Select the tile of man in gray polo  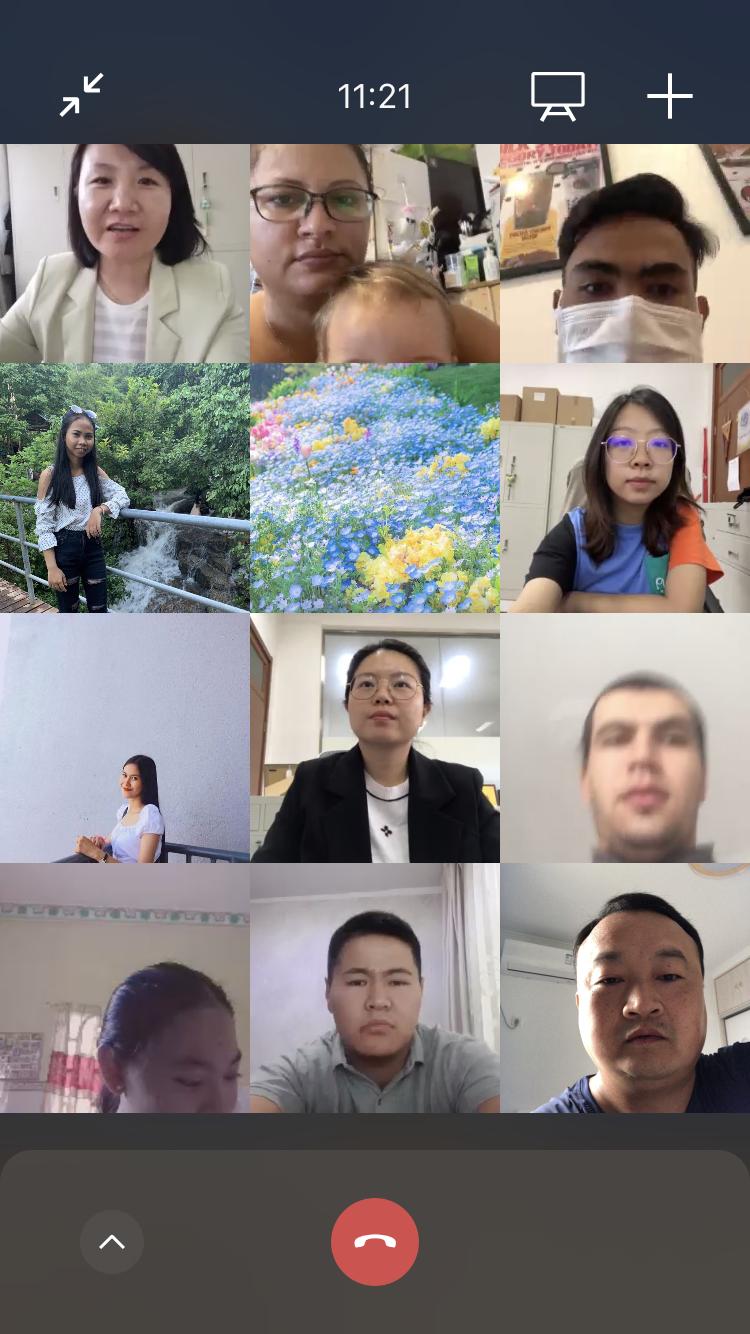tap(375, 988)
